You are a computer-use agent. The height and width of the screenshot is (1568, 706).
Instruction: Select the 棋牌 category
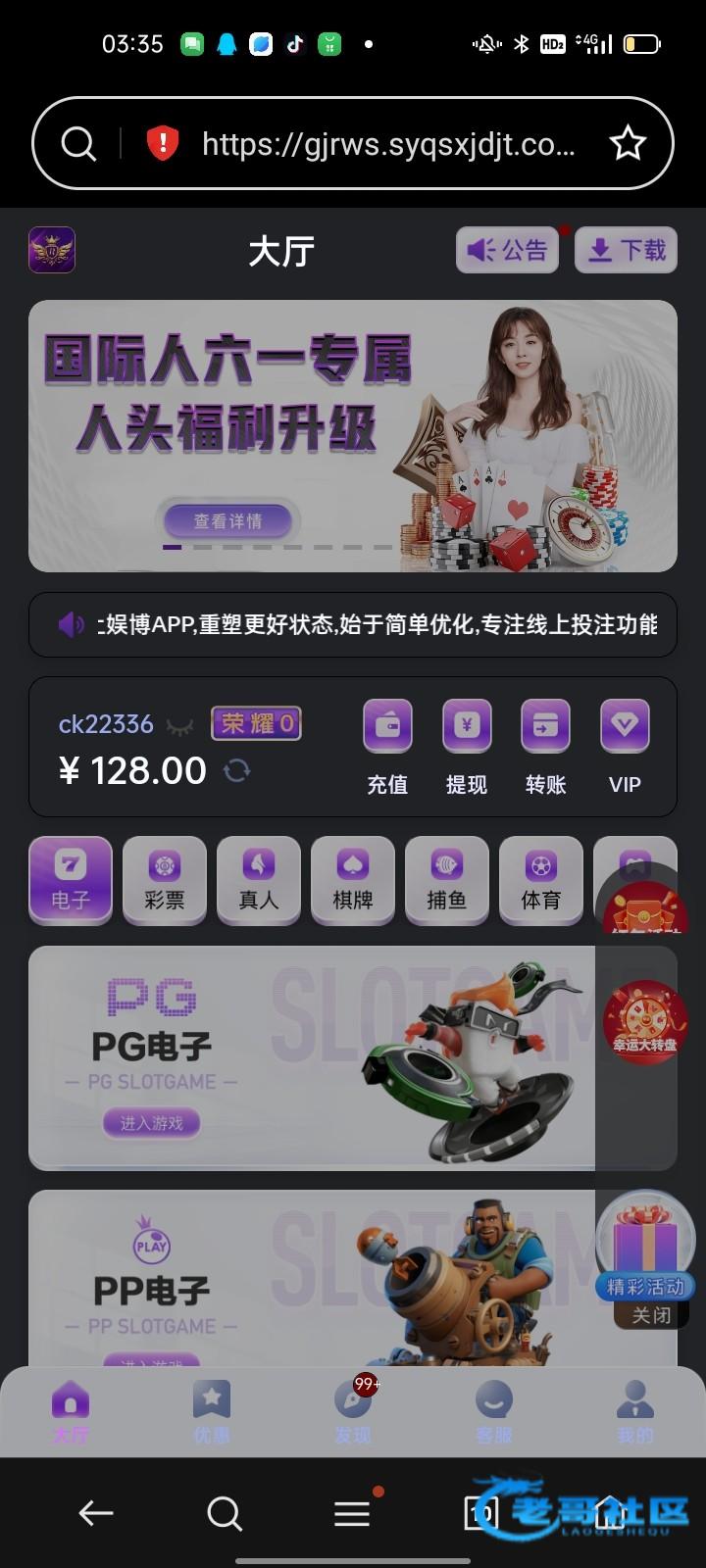point(353,880)
